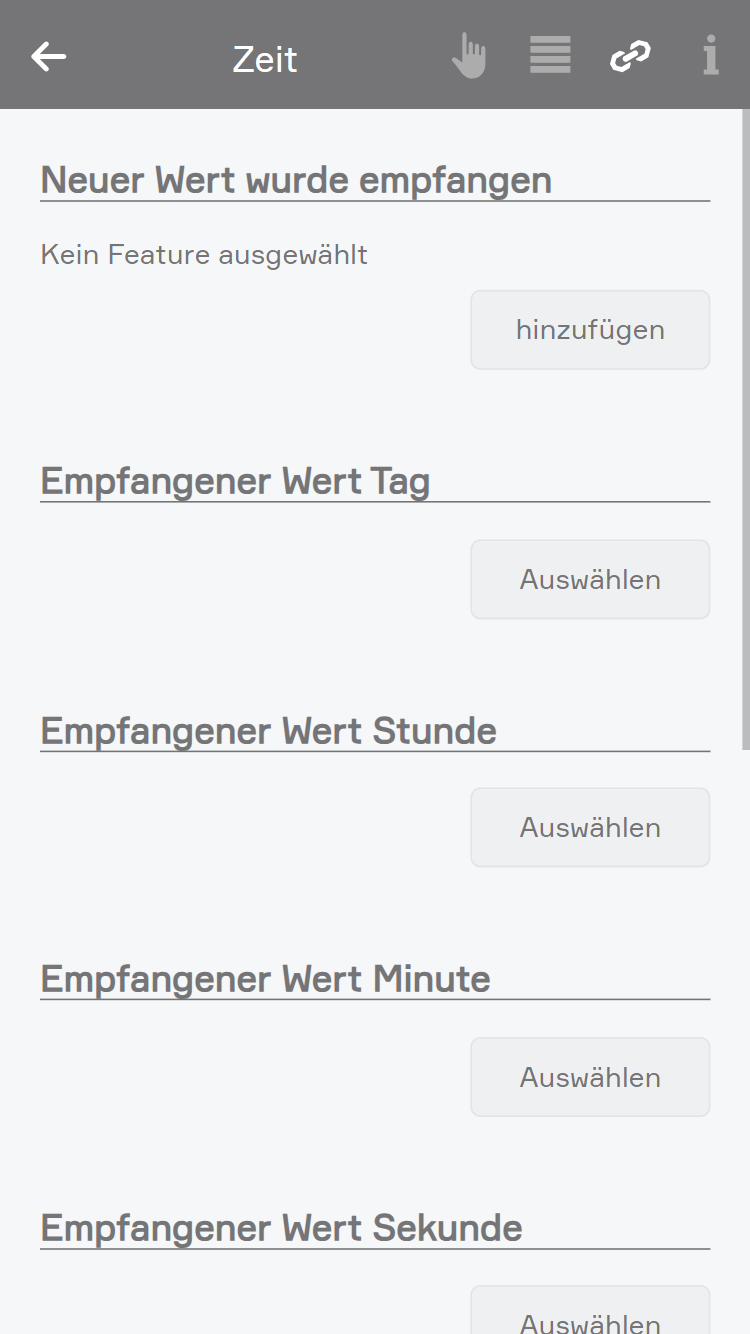The width and height of the screenshot is (750, 1334).
Task: Go back using the top-left arrow
Action: point(48,57)
